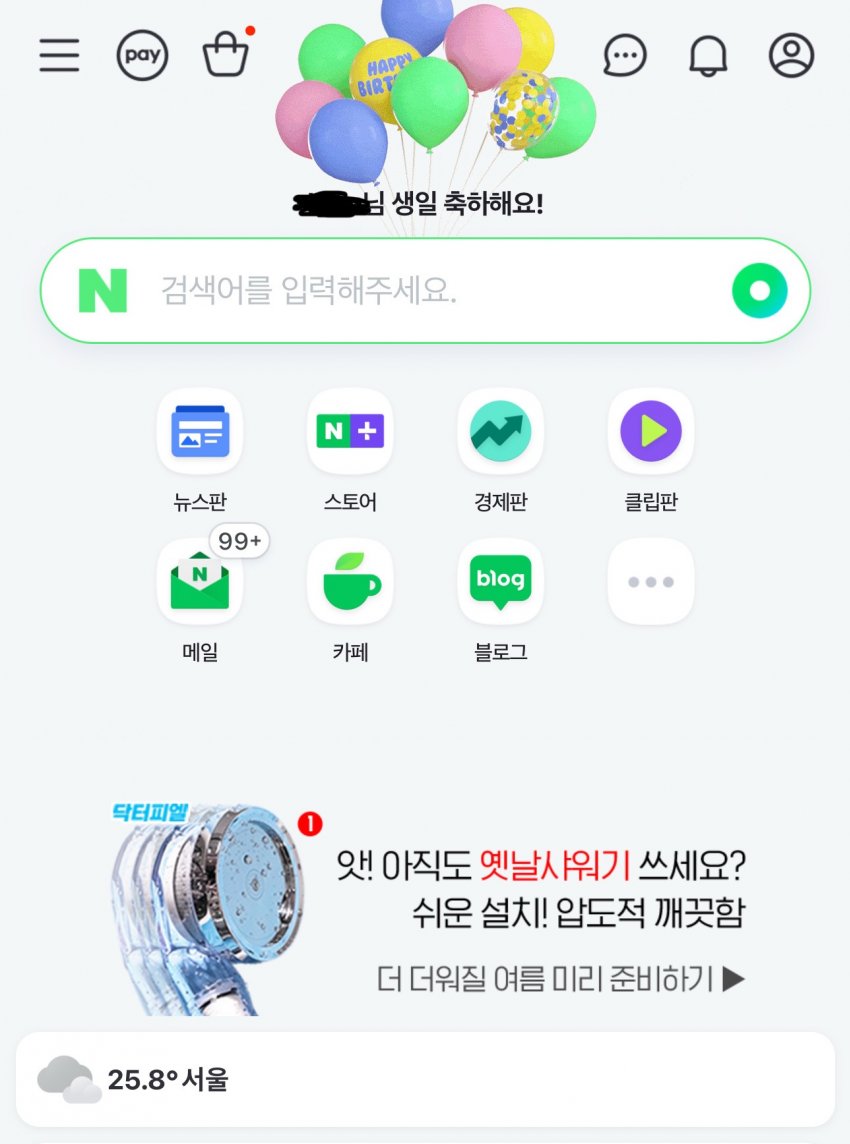Open the chat messages icon
This screenshot has height=1144, width=850.
[x=625, y=56]
